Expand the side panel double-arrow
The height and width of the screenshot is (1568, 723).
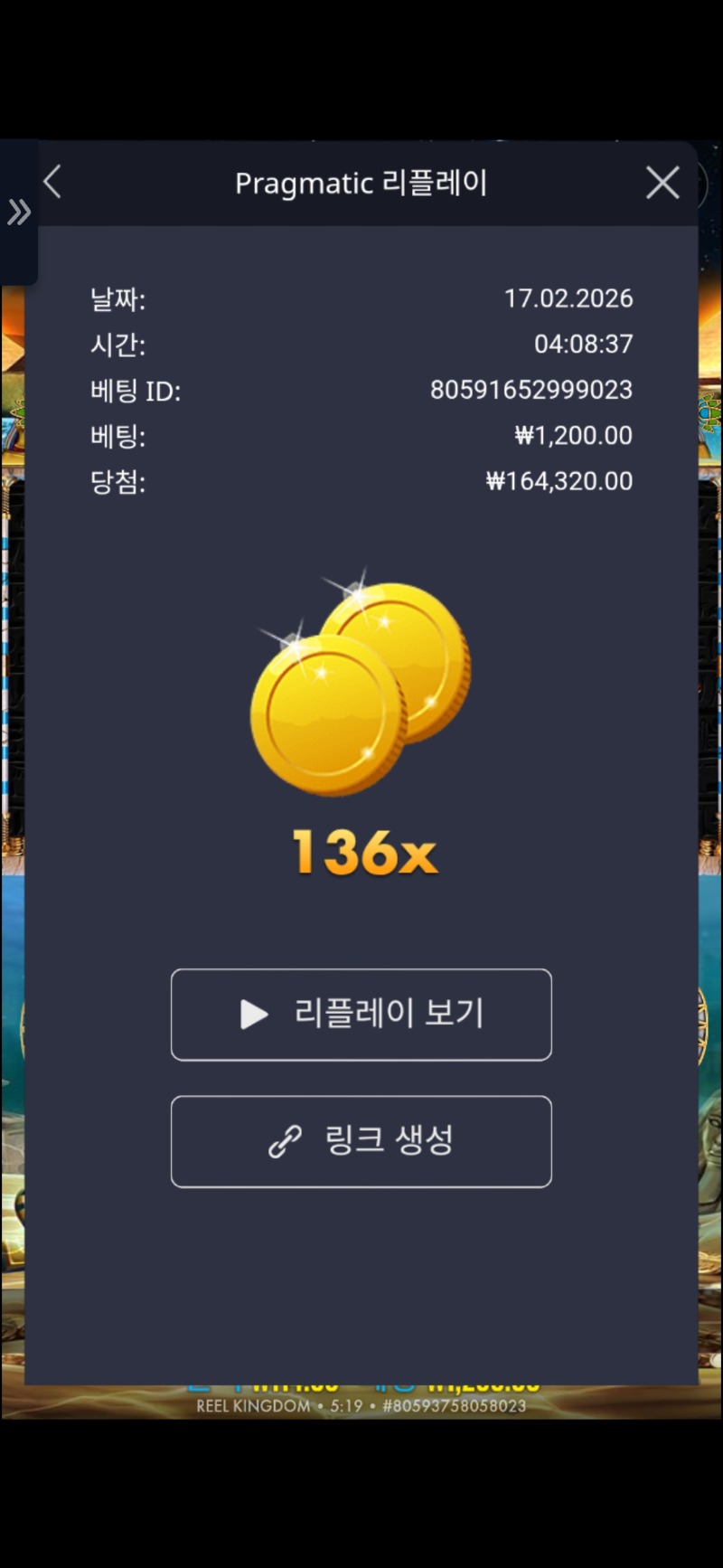[x=18, y=213]
